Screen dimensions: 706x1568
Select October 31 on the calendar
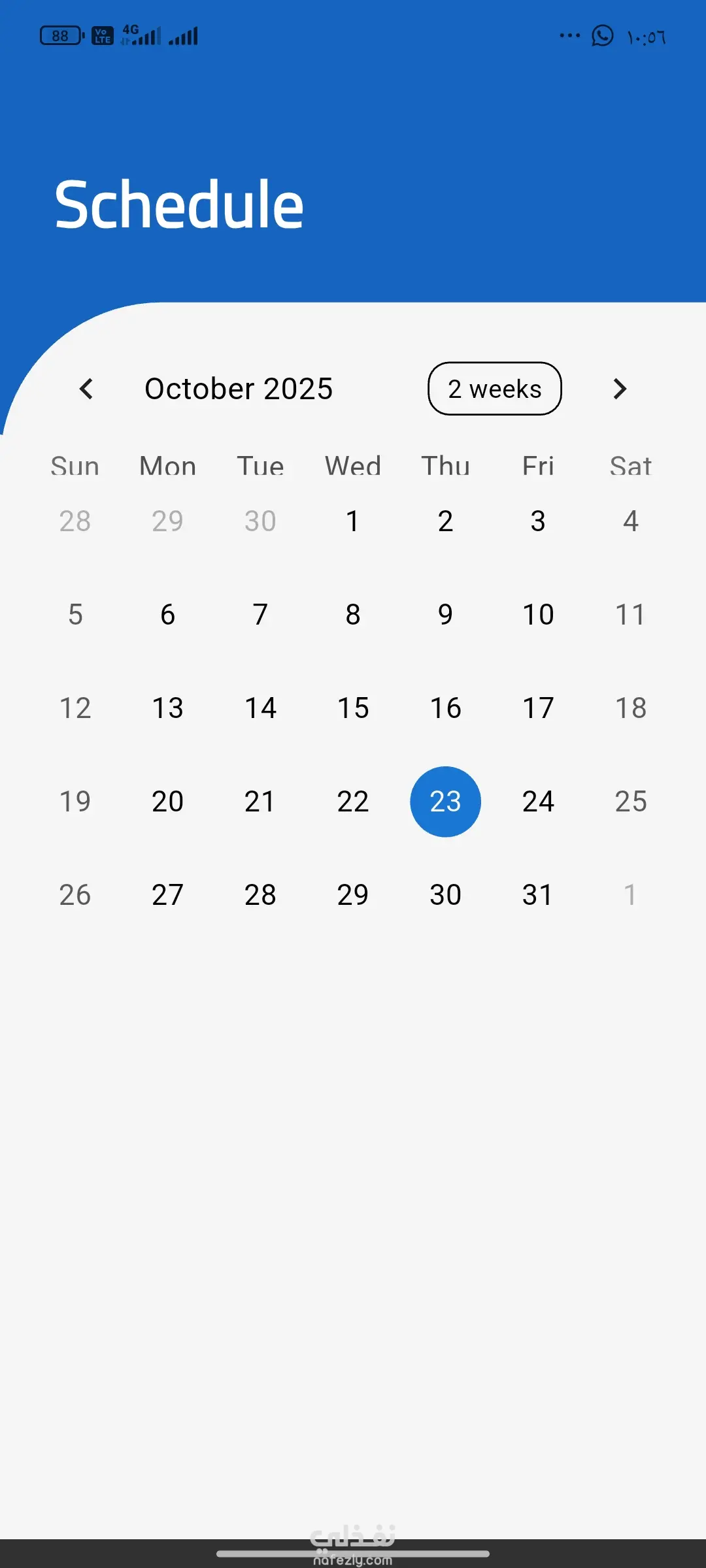point(538,895)
